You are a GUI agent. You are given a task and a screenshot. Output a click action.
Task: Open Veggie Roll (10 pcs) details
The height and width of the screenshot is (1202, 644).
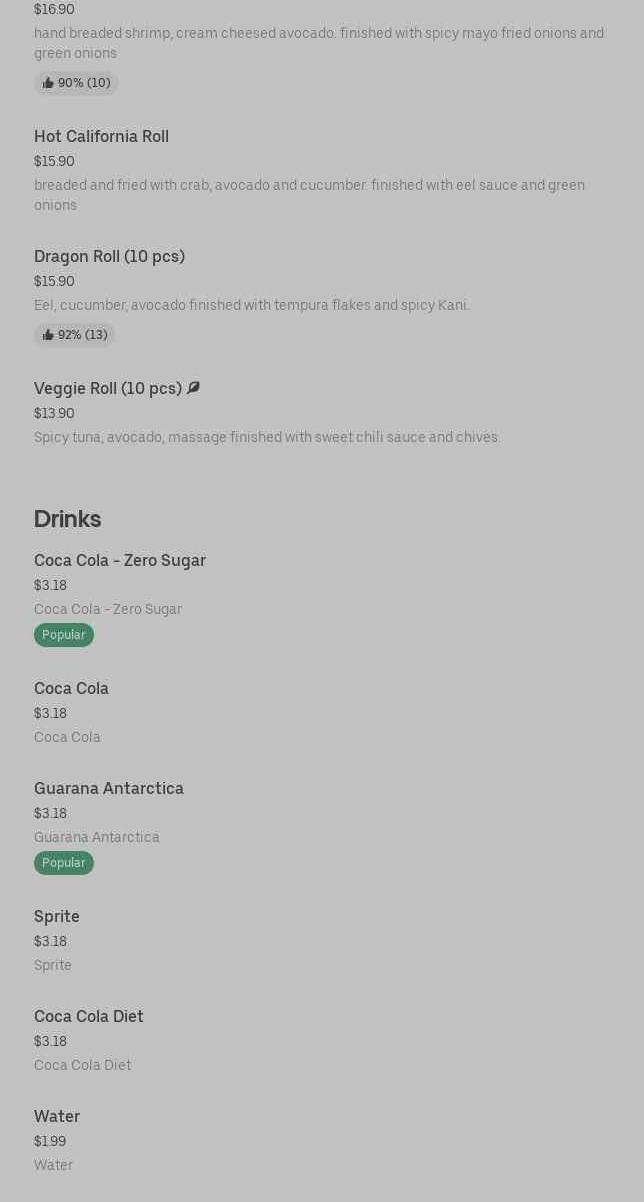point(108,388)
